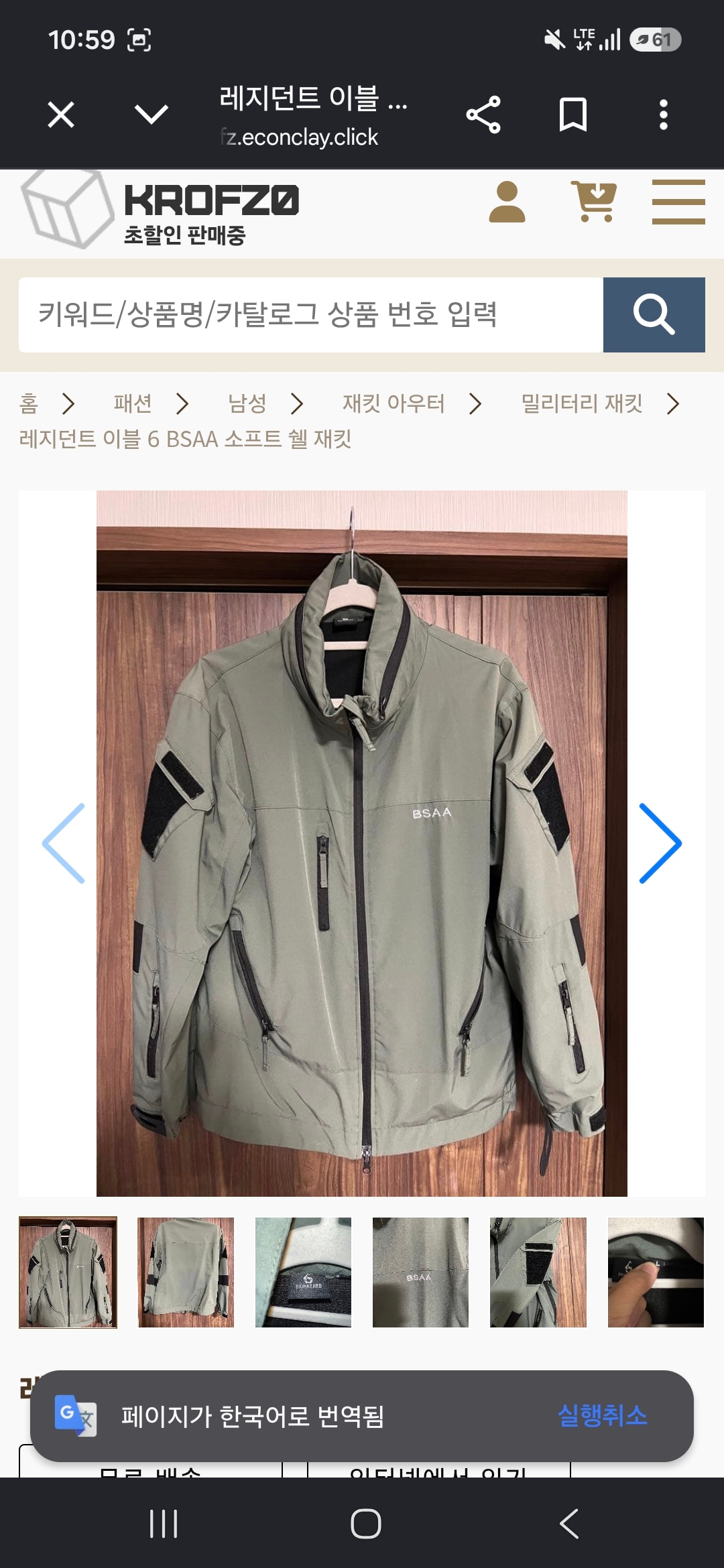
Task: Open the 남성 breadcrumb link
Action: 247,403
